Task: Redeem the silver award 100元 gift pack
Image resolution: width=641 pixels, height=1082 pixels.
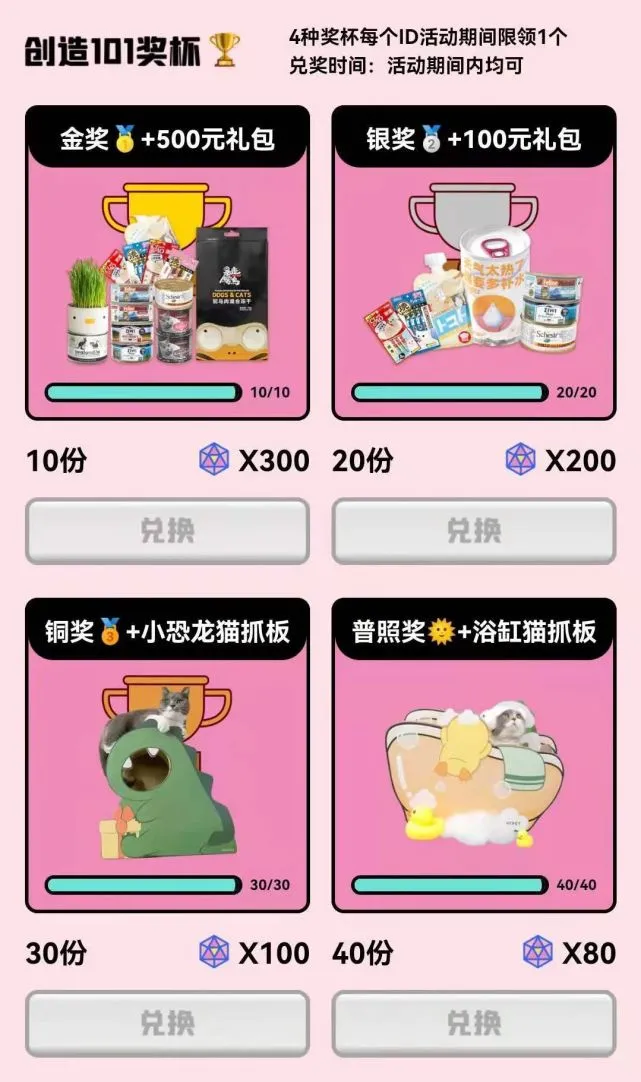Action: [x=474, y=531]
